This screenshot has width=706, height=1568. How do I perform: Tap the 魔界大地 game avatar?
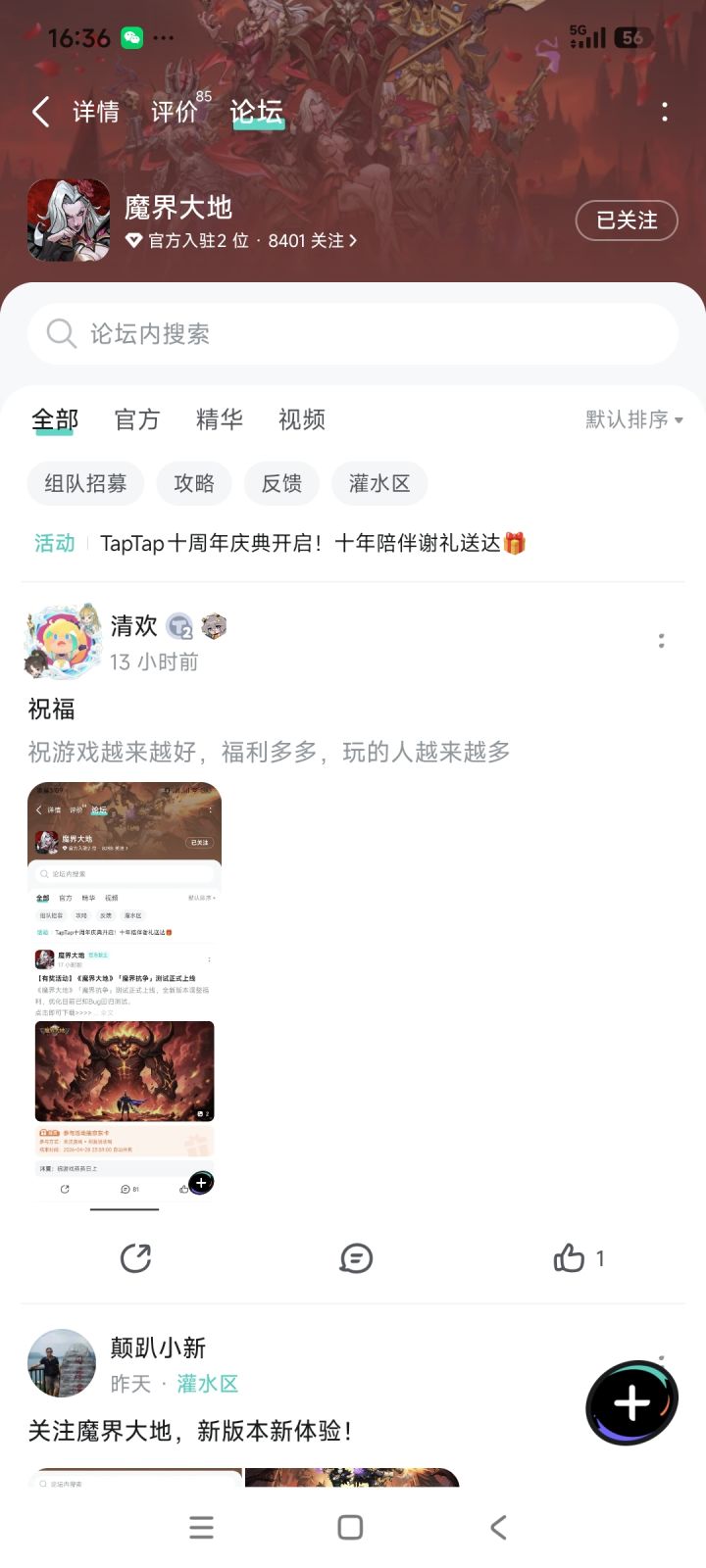click(69, 218)
